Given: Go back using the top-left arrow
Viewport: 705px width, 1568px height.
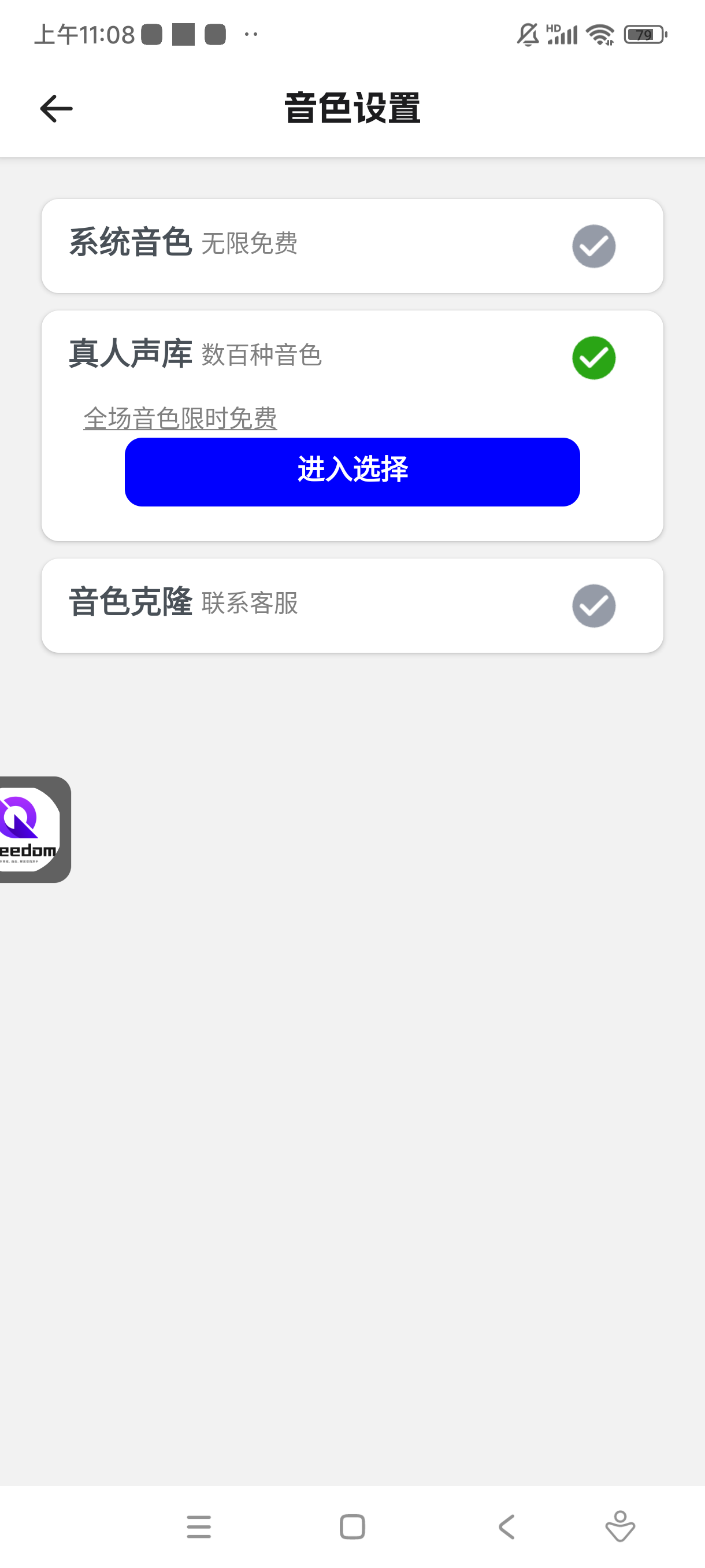Looking at the screenshot, I should click(x=56, y=109).
